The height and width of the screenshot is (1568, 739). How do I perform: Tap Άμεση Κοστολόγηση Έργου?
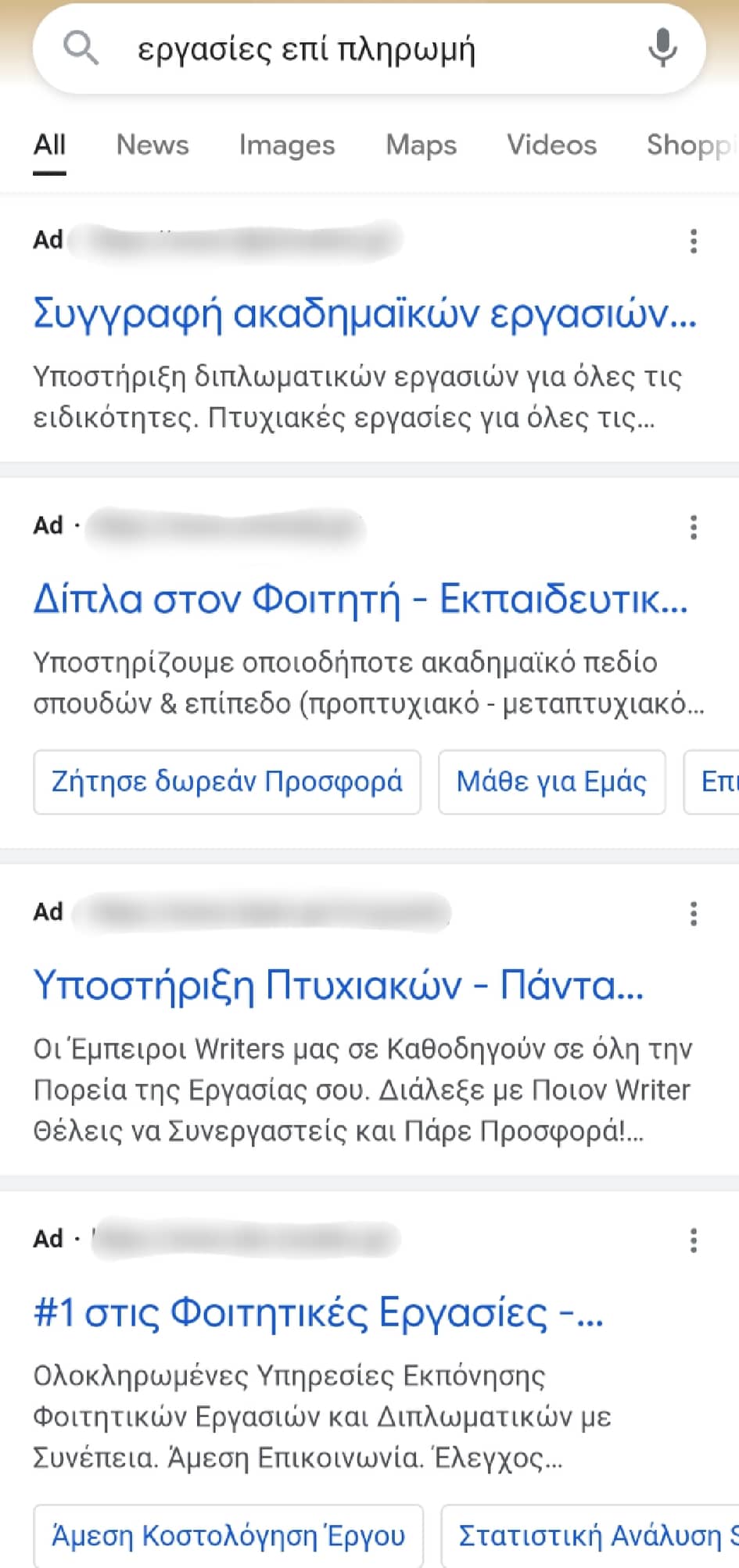click(x=228, y=1535)
